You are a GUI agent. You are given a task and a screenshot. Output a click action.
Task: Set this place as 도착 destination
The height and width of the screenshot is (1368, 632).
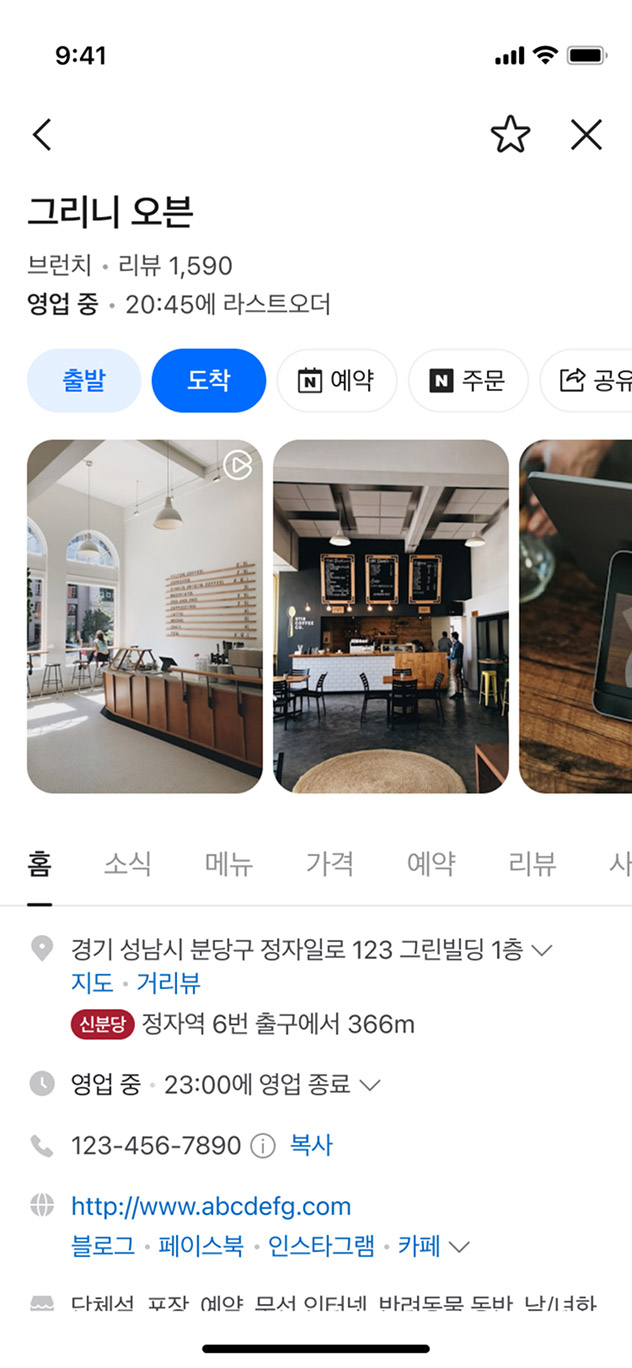[208, 381]
